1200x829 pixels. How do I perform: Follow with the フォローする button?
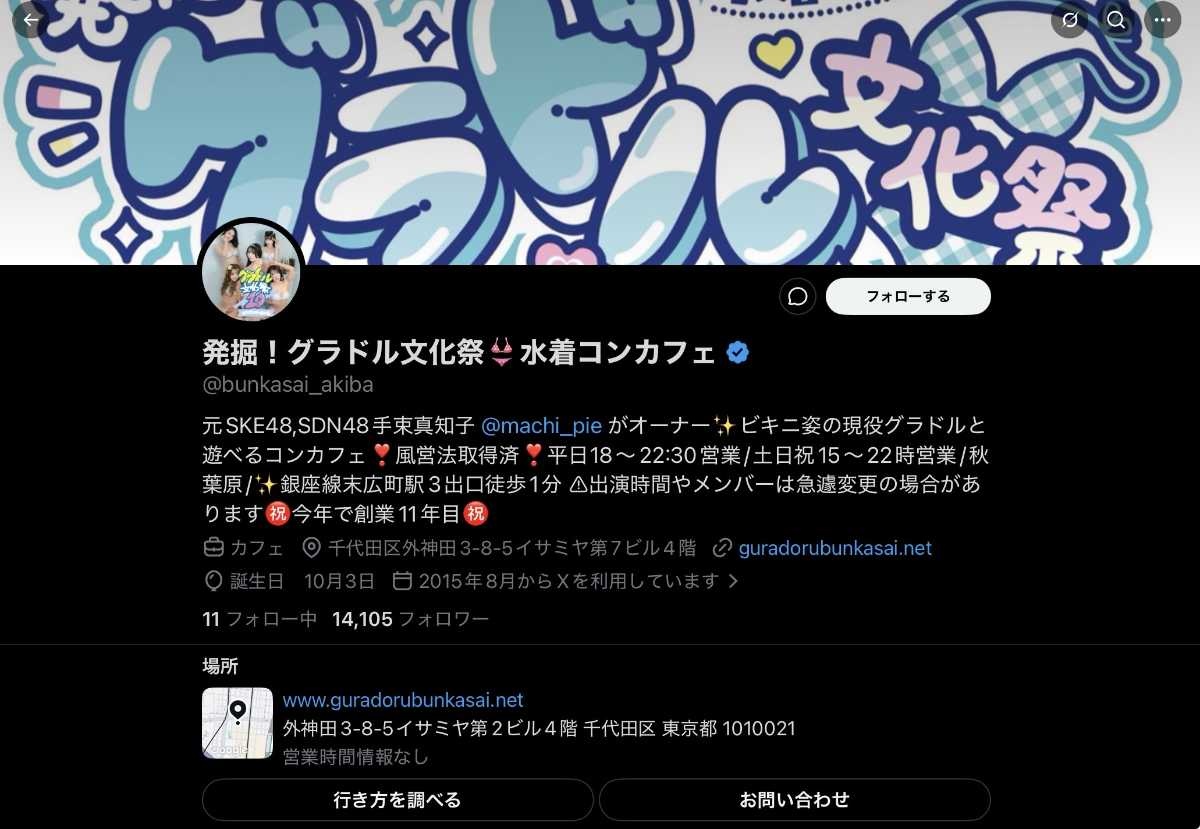pyautogui.click(x=908, y=296)
